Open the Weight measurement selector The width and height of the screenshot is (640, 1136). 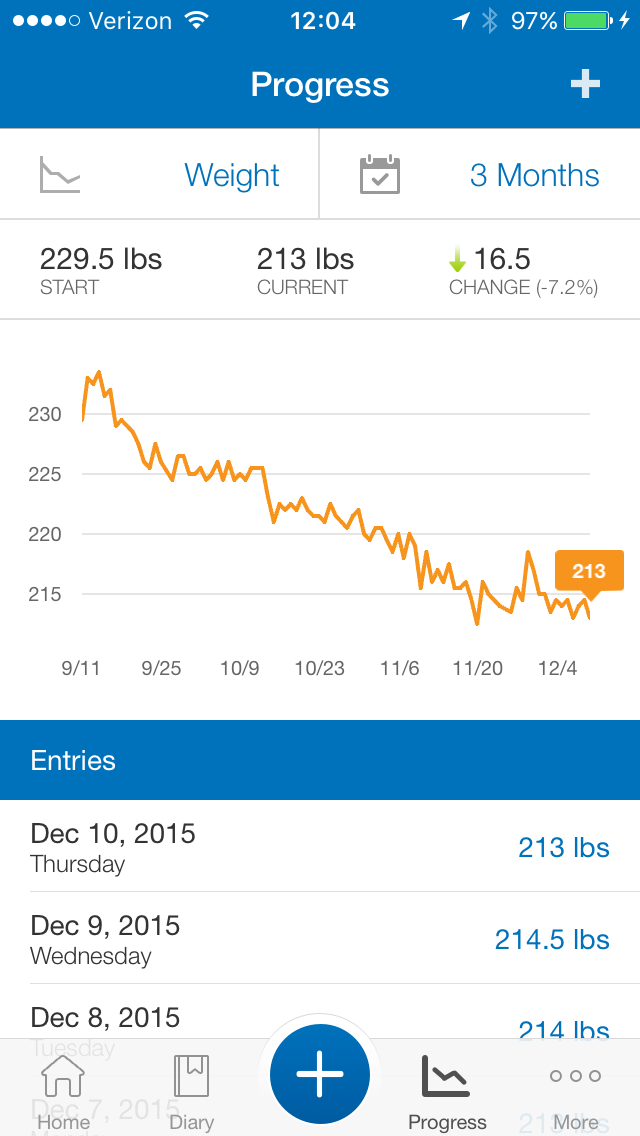pyautogui.click(x=159, y=175)
